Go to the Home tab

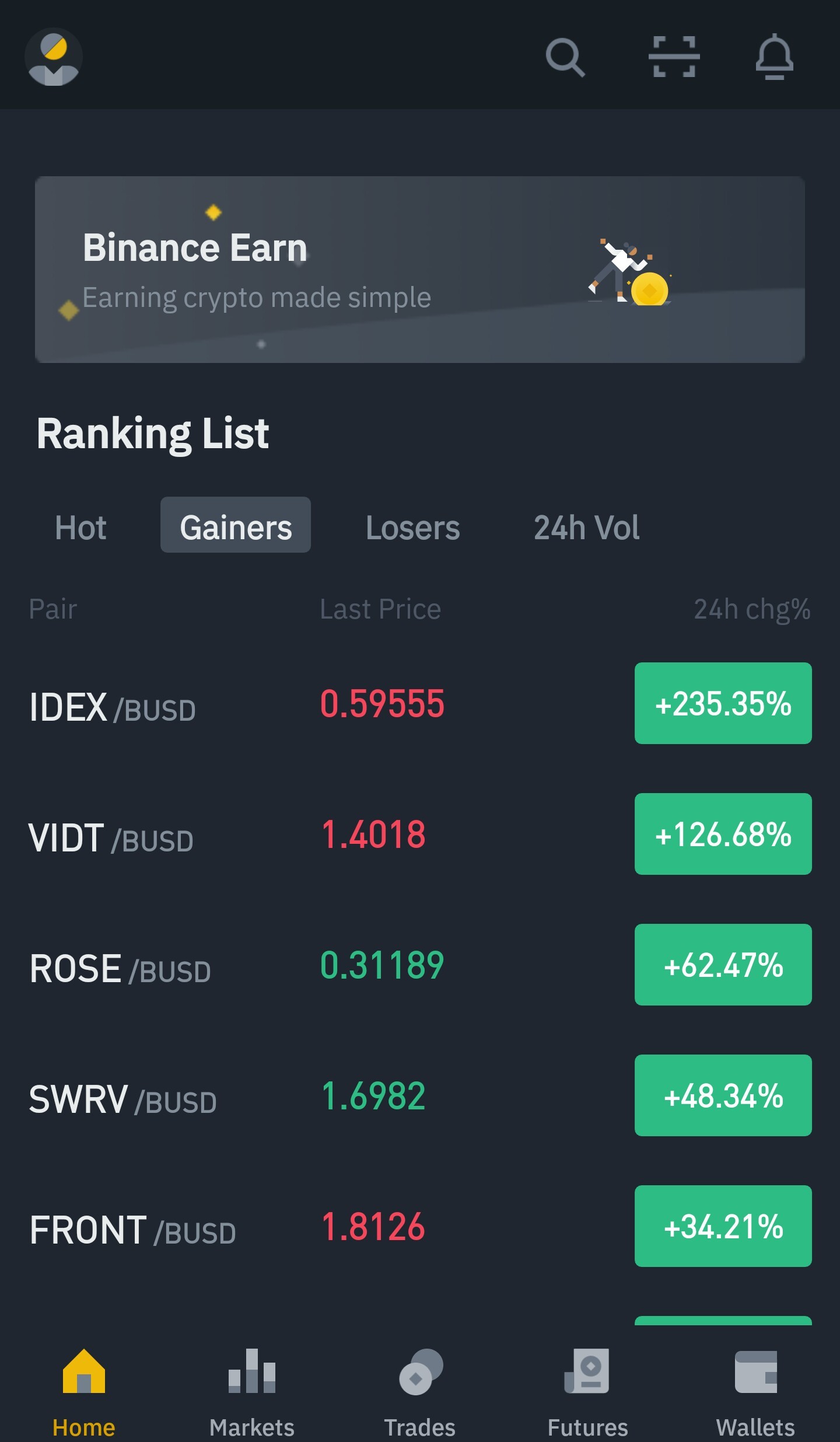pos(84,1392)
